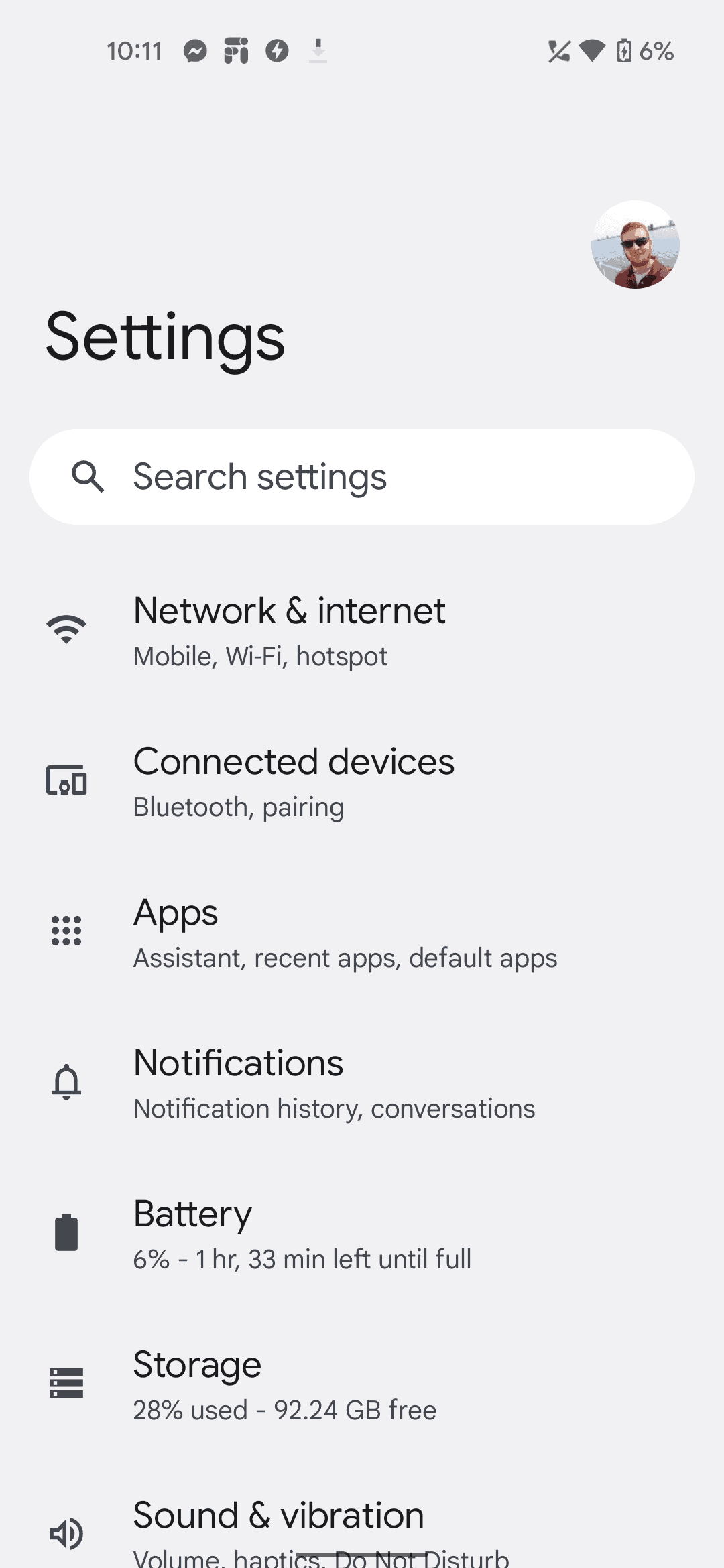Screen dimensions: 724x1568
Task: Open the Apps settings row
Action: click(x=362, y=931)
